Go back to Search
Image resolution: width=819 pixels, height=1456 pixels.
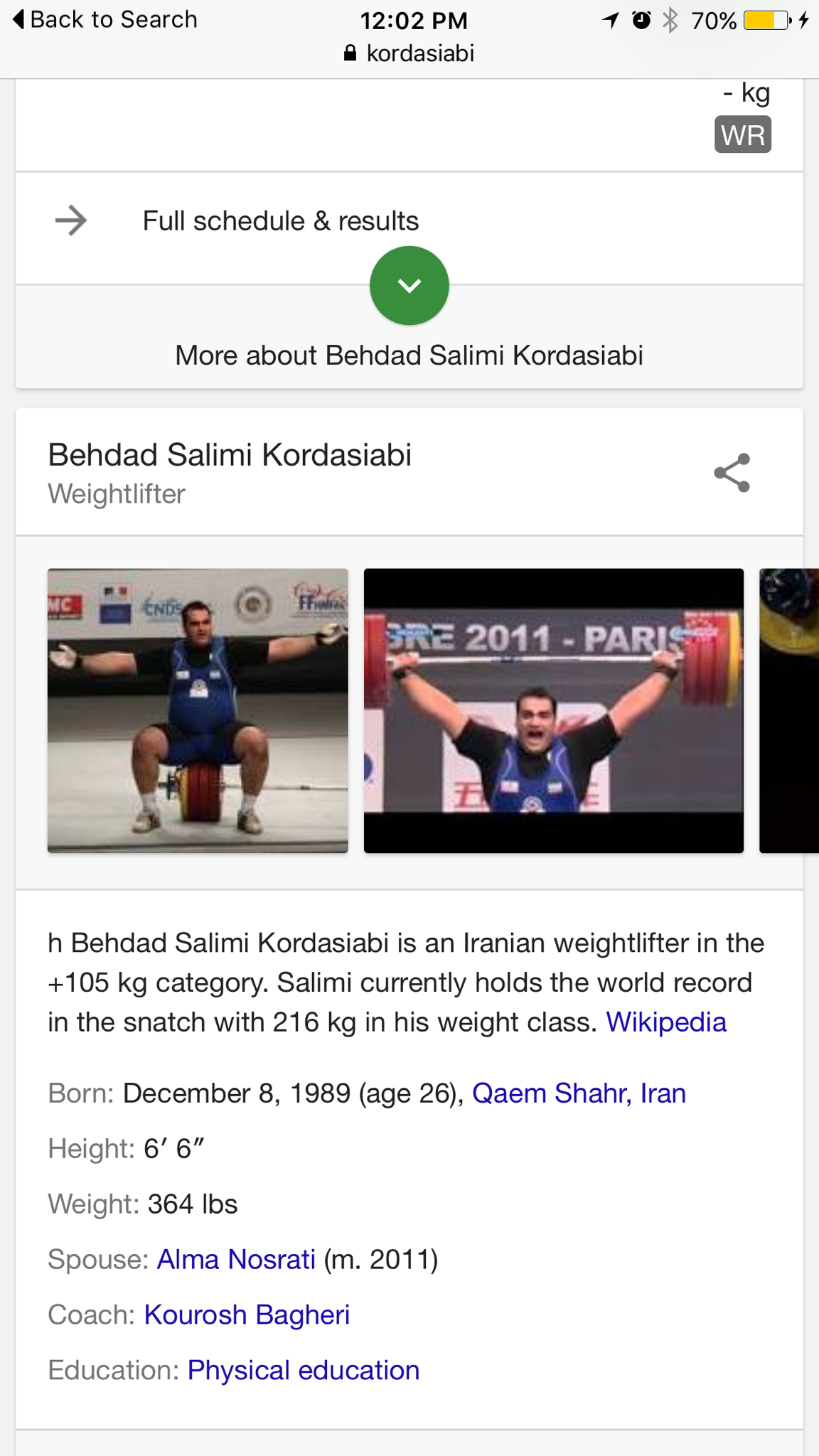(105, 20)
